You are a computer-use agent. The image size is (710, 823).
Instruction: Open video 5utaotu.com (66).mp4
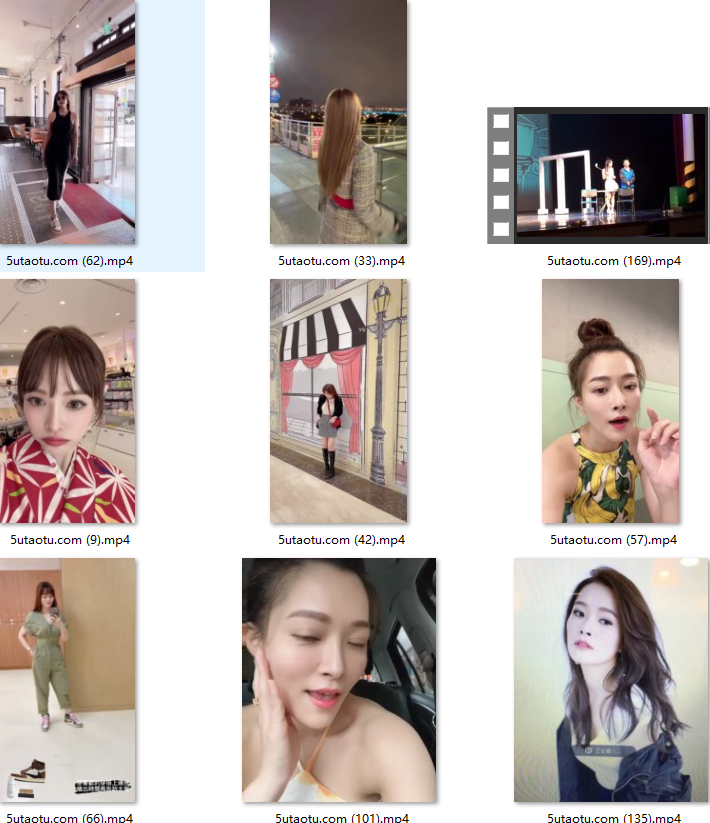[x=68, y=680]
